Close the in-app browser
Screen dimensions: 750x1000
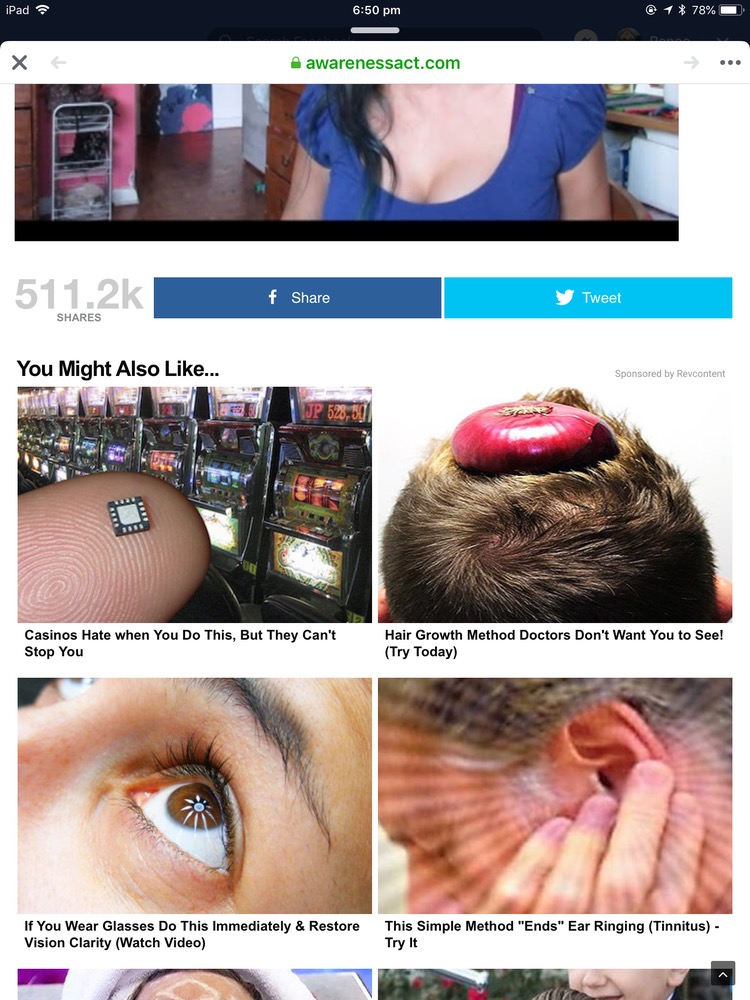point(19,63)
